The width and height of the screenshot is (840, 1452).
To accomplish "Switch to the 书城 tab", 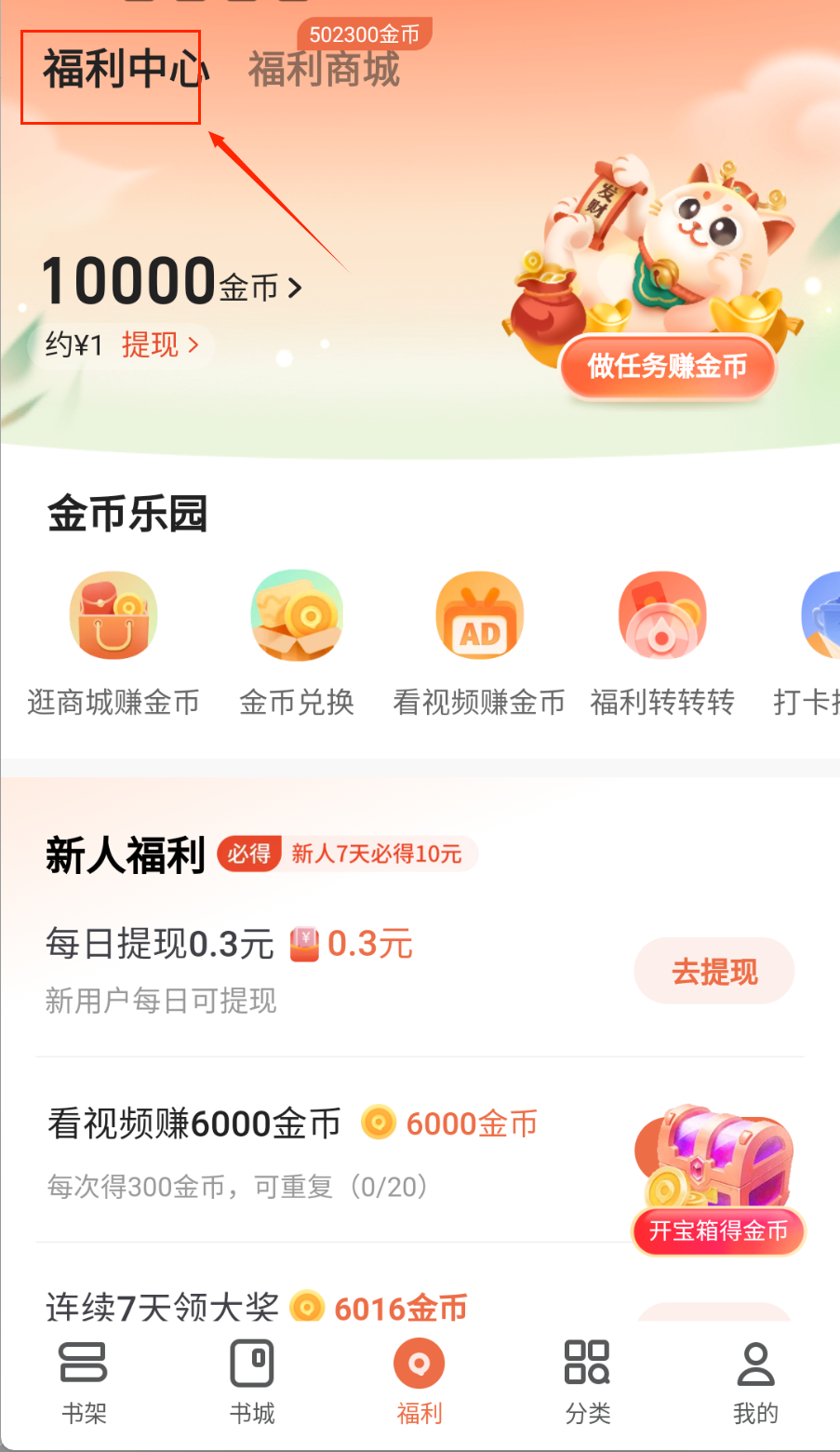I will [252, 1381].
